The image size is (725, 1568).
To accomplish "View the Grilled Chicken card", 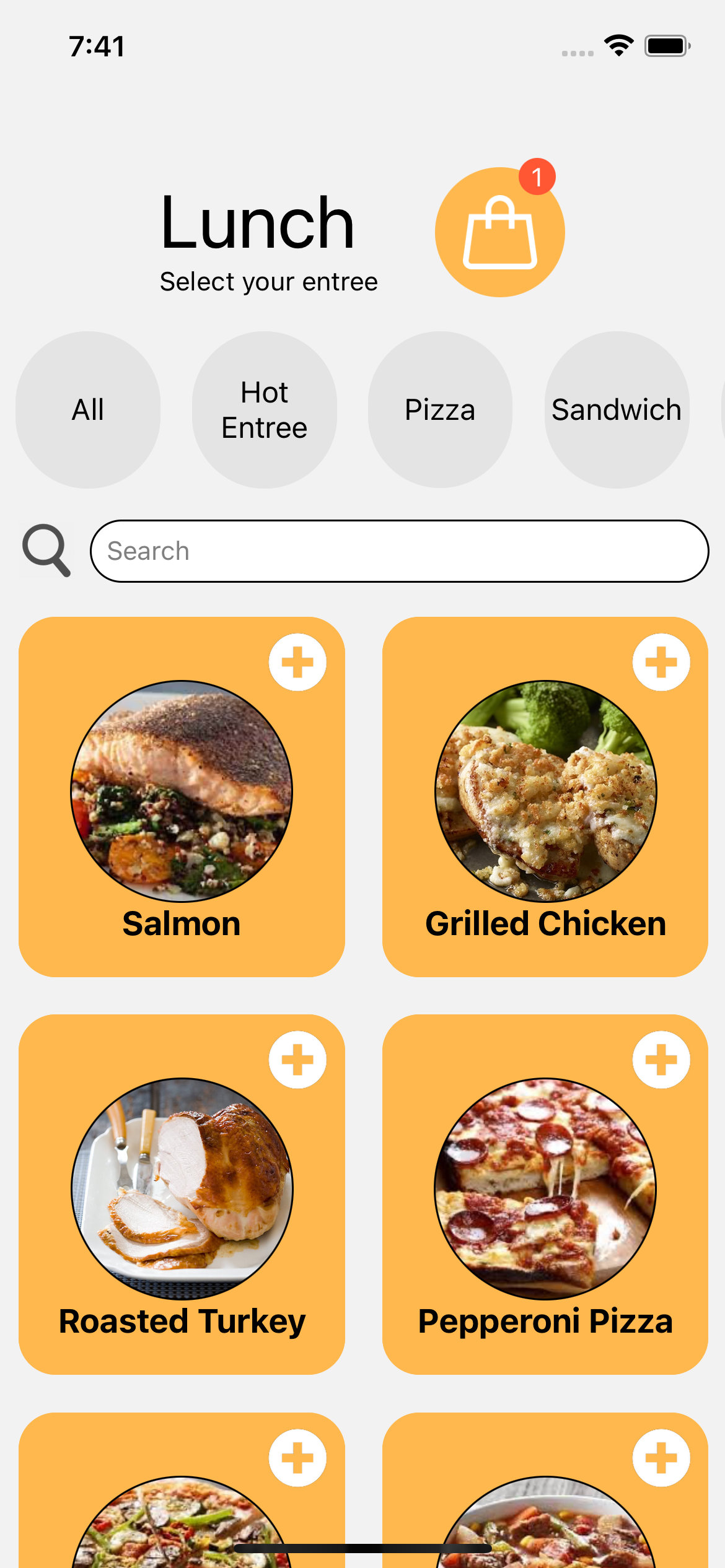I will 545,805.
